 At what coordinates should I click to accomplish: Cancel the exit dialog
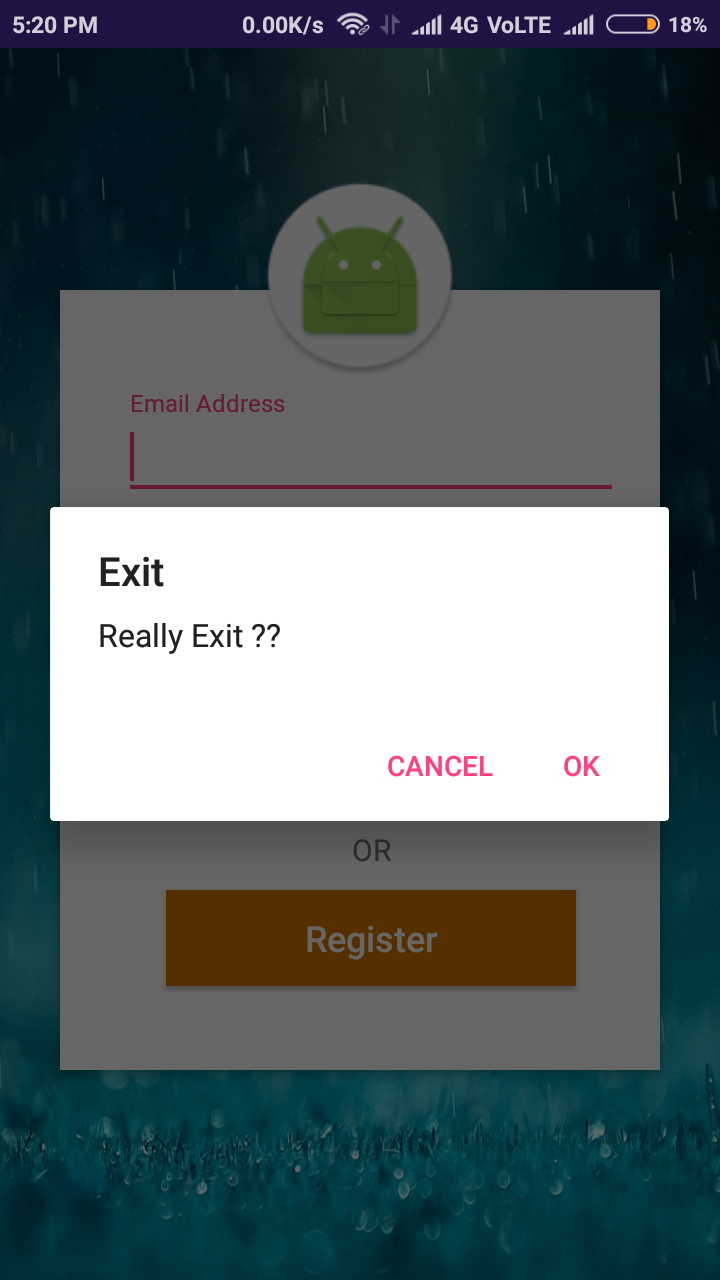440,767
